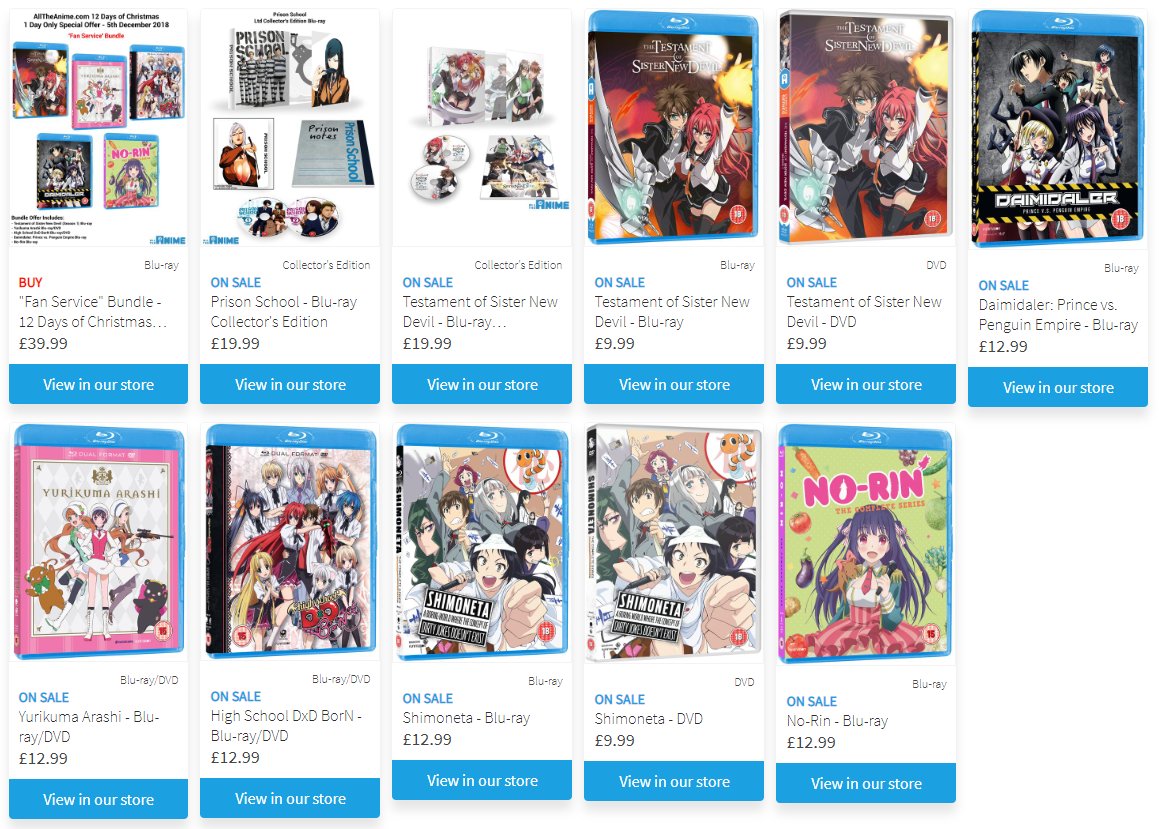The image size is (1159, 829).
Task: Open the High School DxD BorN cover image
Action: [290, 542]
